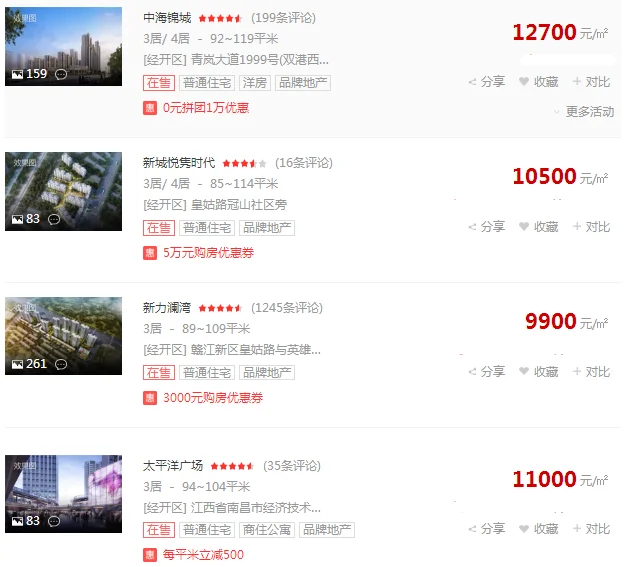Favorite the 新力澜湾 listing

538,372
